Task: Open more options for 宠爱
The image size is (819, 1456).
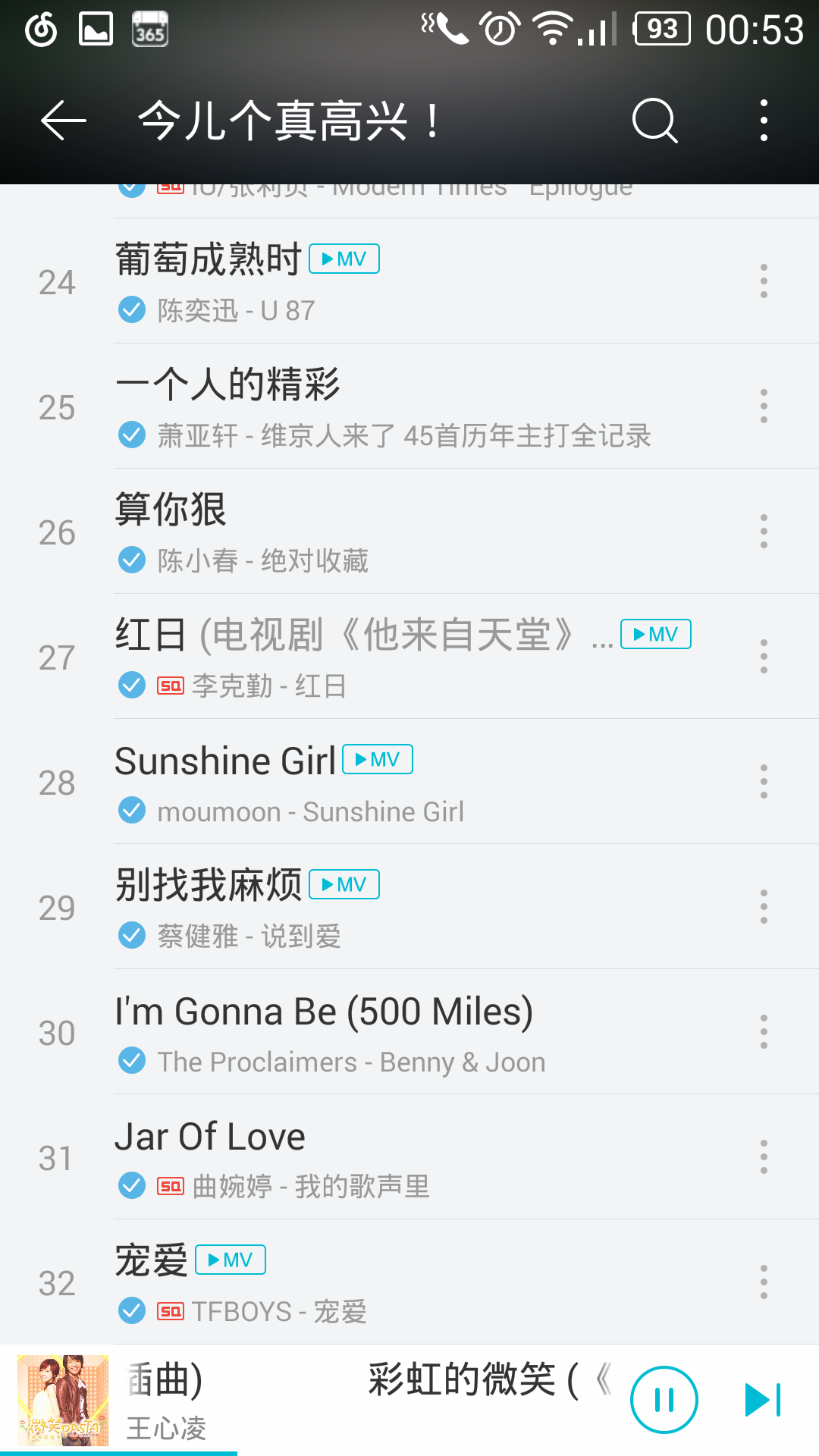Action: pyautogui.click(x=764, y=1282)
